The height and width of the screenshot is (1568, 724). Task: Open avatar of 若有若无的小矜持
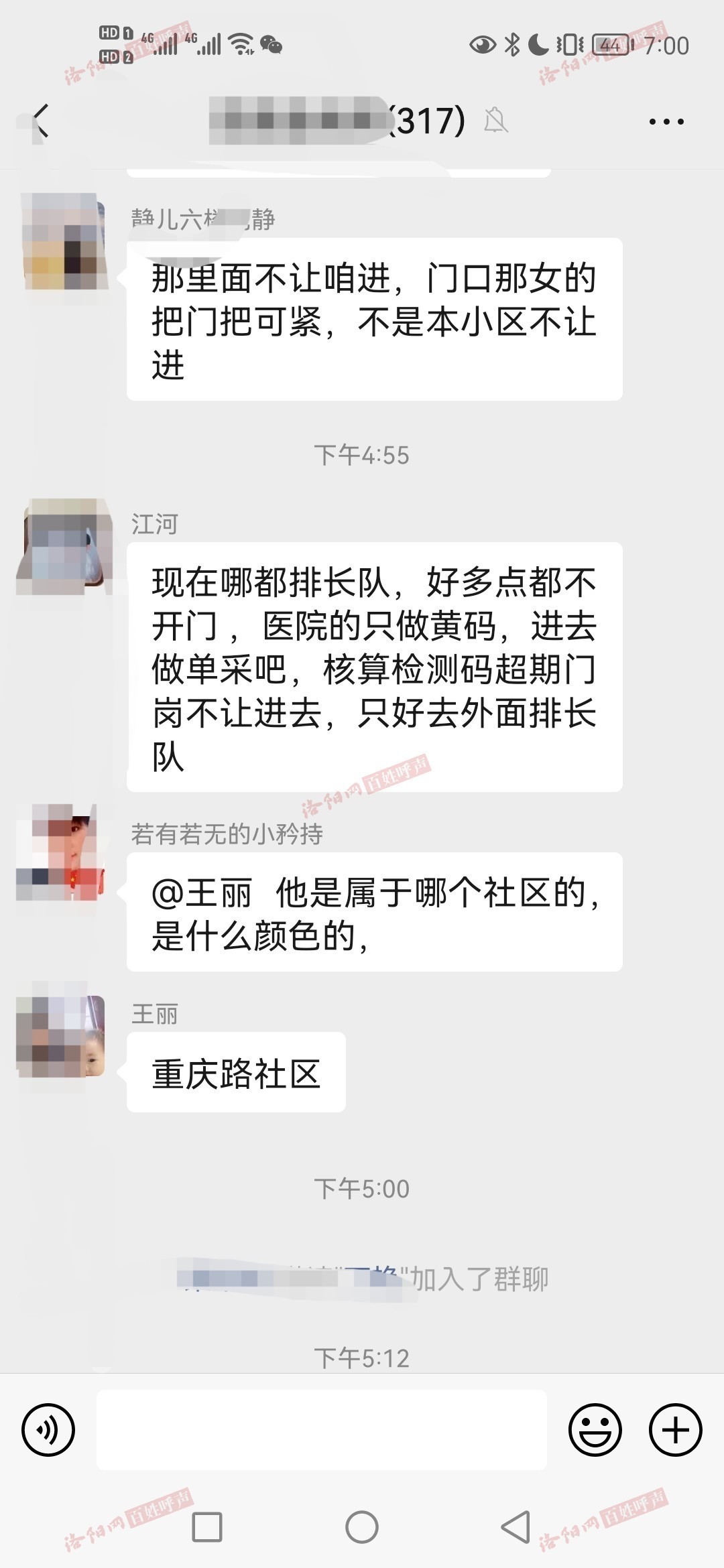coord(62,852)
